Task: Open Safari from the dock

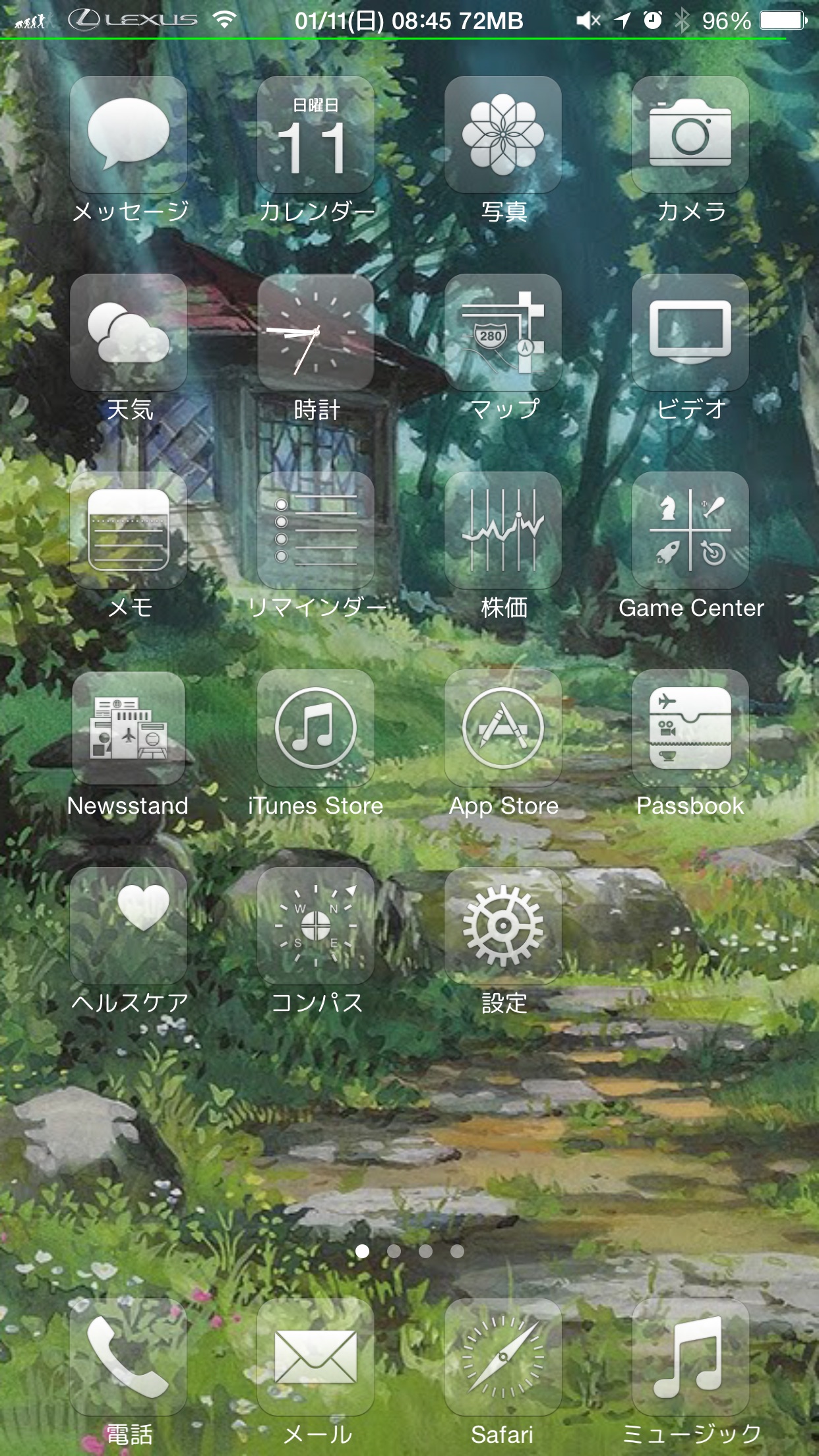Action: pos(503,1357)
